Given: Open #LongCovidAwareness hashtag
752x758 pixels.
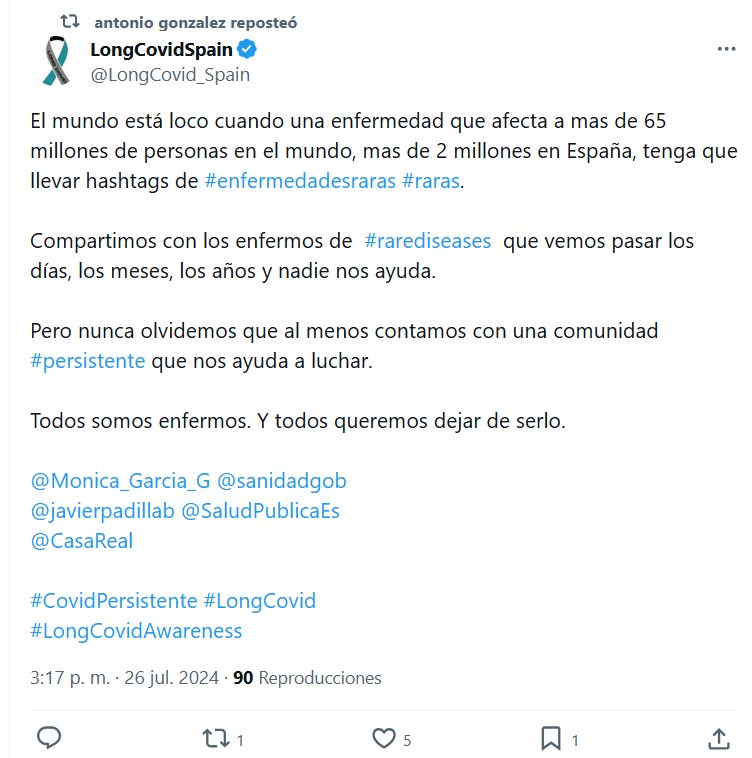Looking at the screenshot, I should [x=136, y=631].
